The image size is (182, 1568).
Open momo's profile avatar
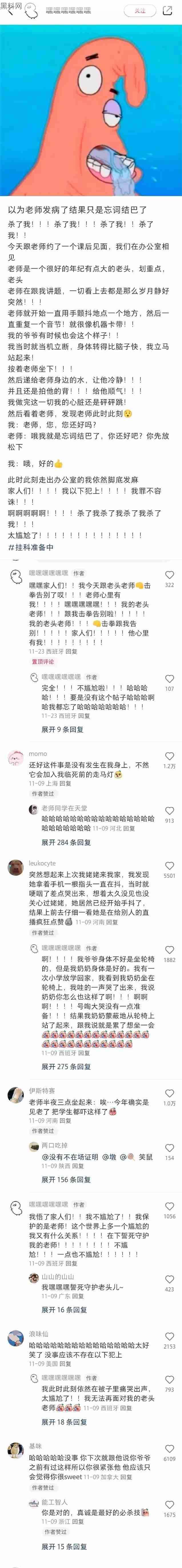[15, 758]
